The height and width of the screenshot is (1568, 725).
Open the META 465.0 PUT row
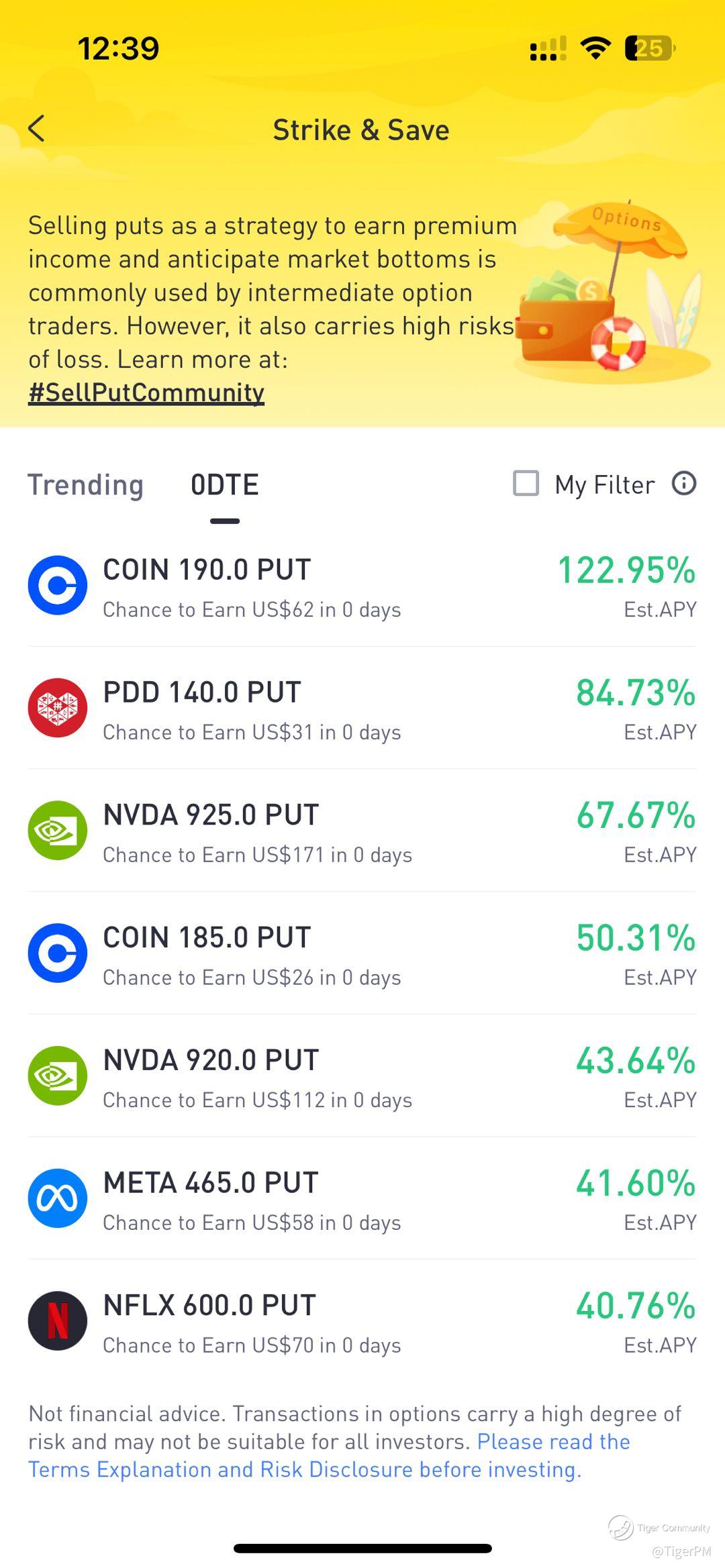362,1199
